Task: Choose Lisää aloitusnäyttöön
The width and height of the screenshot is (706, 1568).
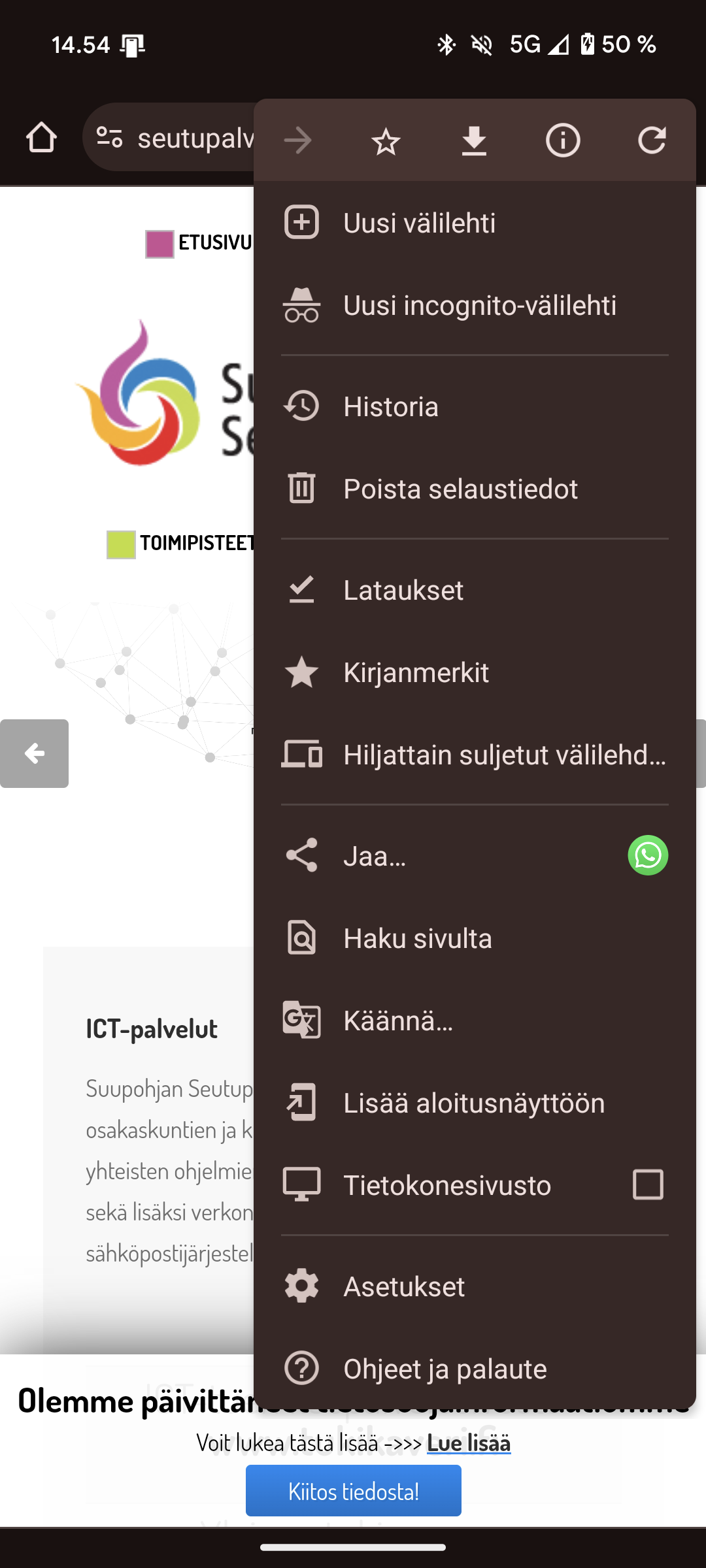Action: point(473,1103)
